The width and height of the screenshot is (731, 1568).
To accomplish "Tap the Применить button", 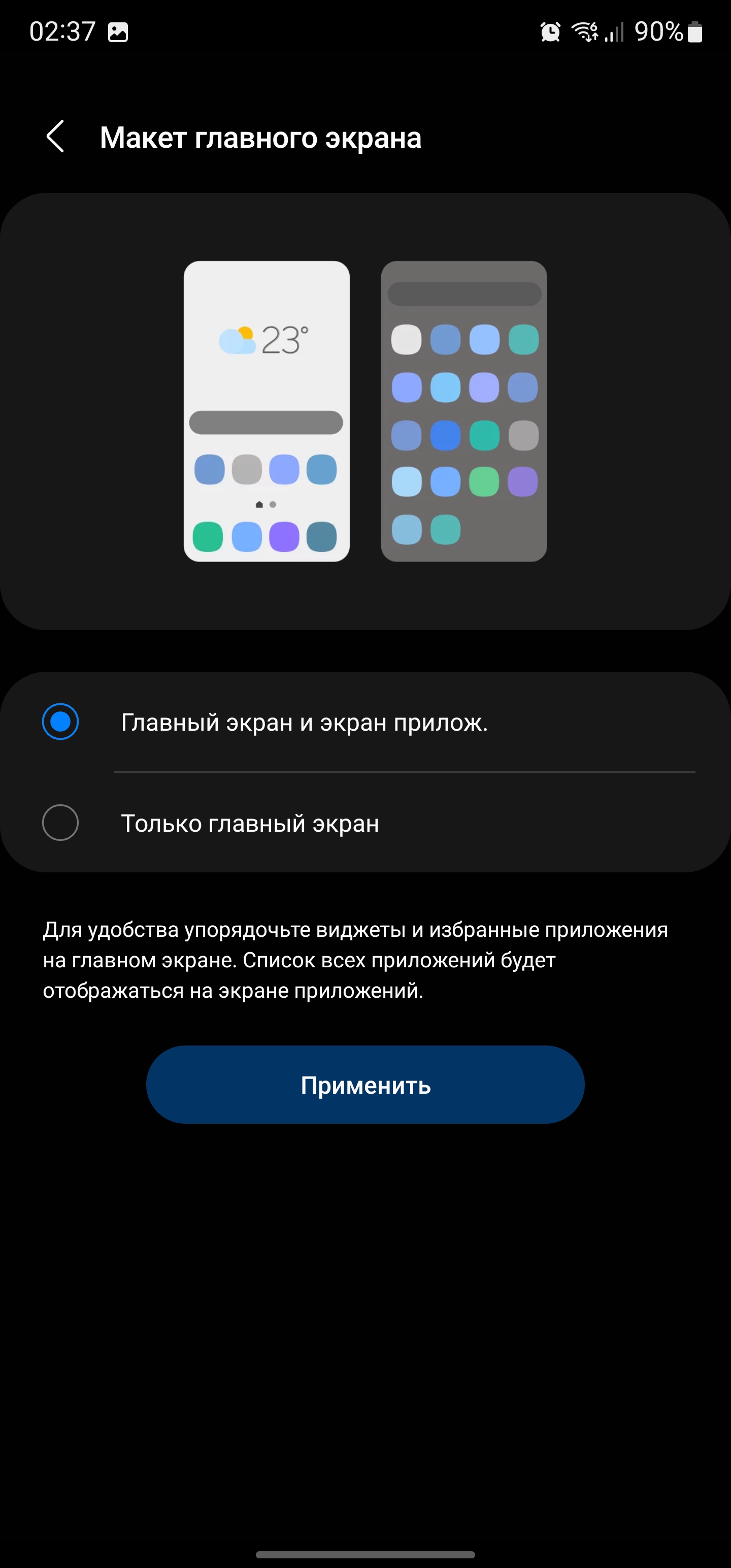I will tap(365, 1085).
